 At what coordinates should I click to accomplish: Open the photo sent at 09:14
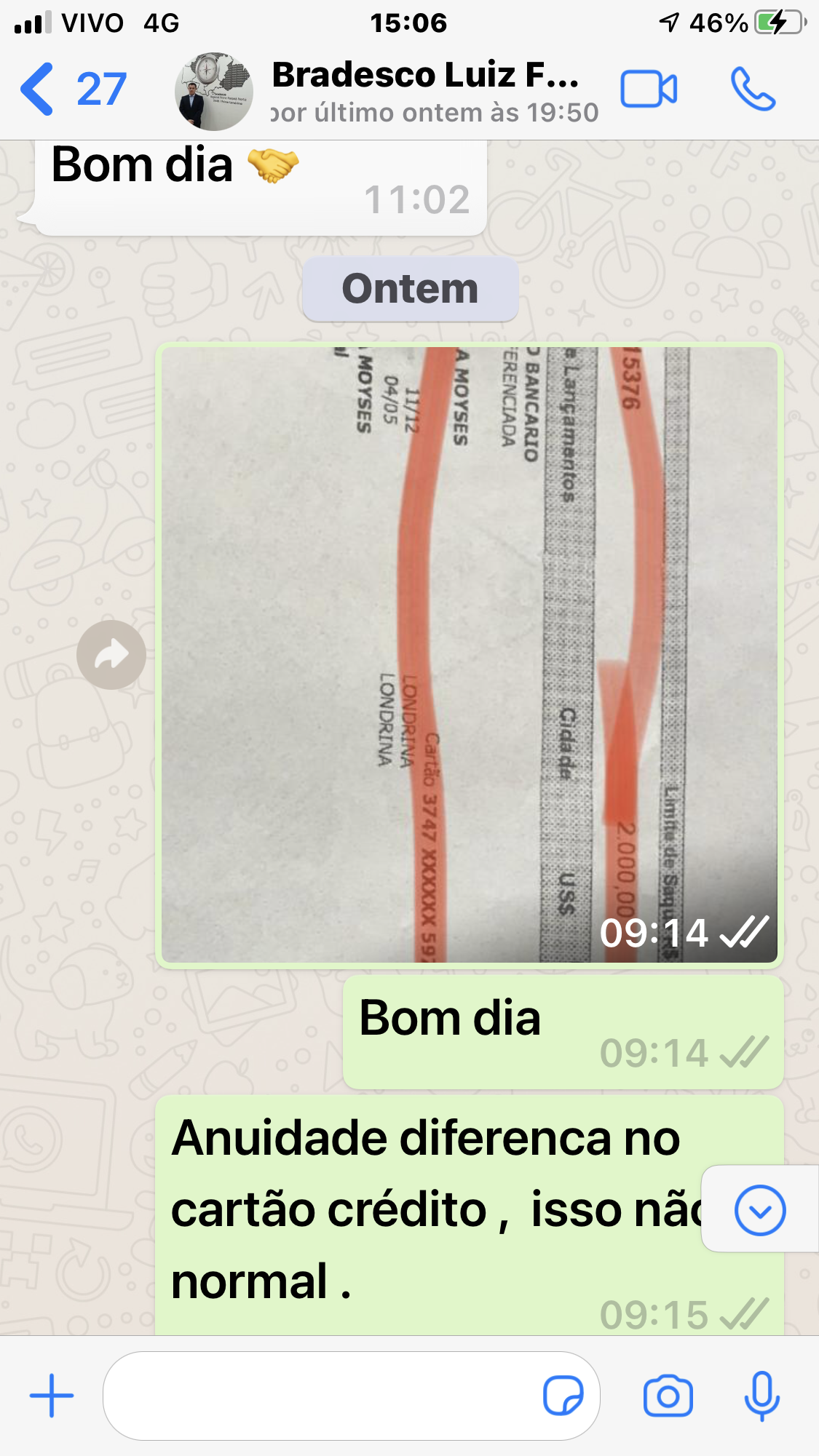point(470,655)
